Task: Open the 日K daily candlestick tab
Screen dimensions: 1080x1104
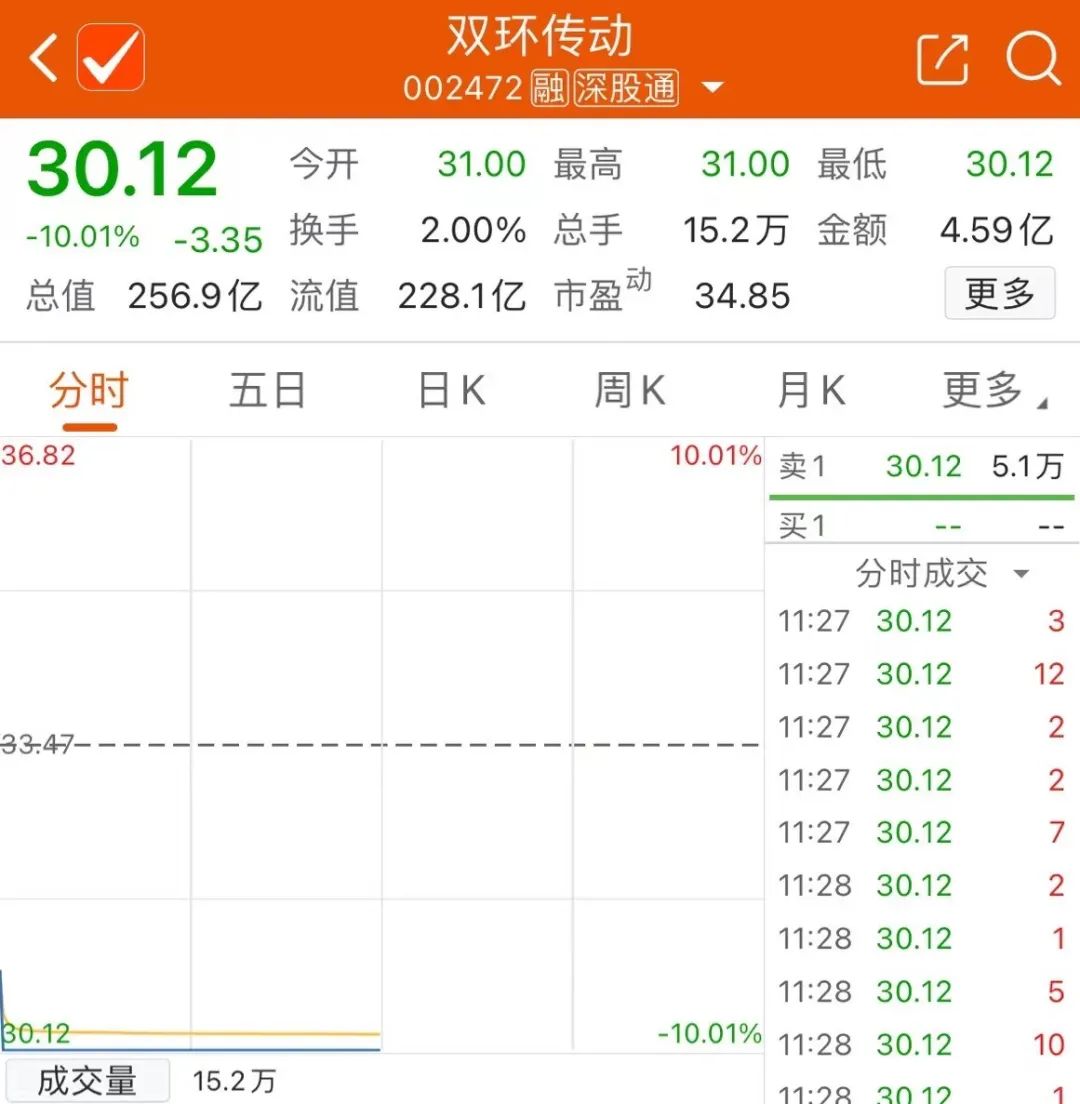Action: click(448, 391)
